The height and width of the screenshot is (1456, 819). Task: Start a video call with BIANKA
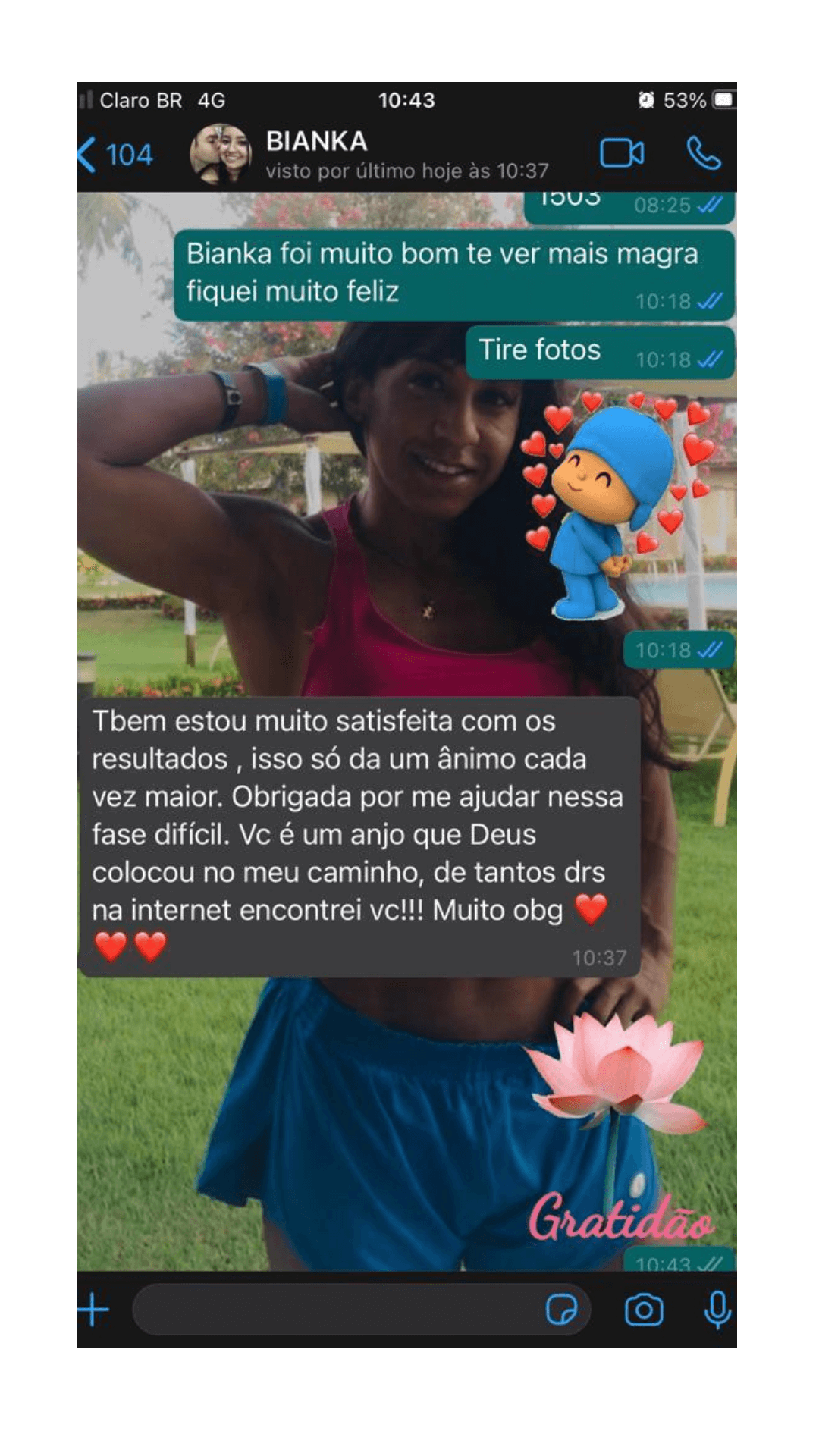622,154
